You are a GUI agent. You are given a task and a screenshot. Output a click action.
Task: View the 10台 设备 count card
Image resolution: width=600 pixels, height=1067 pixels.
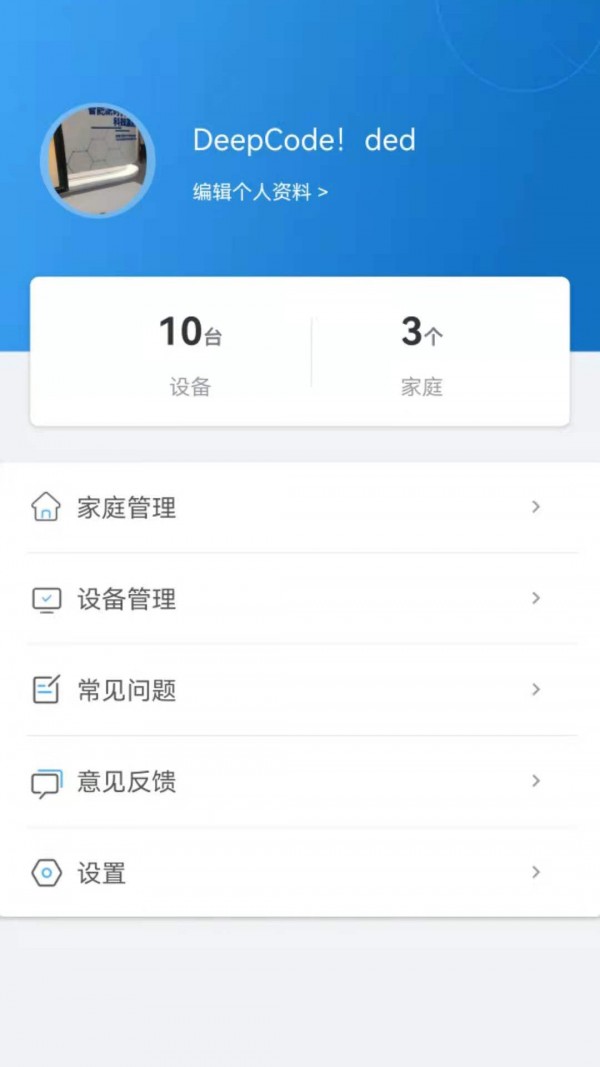190,353
